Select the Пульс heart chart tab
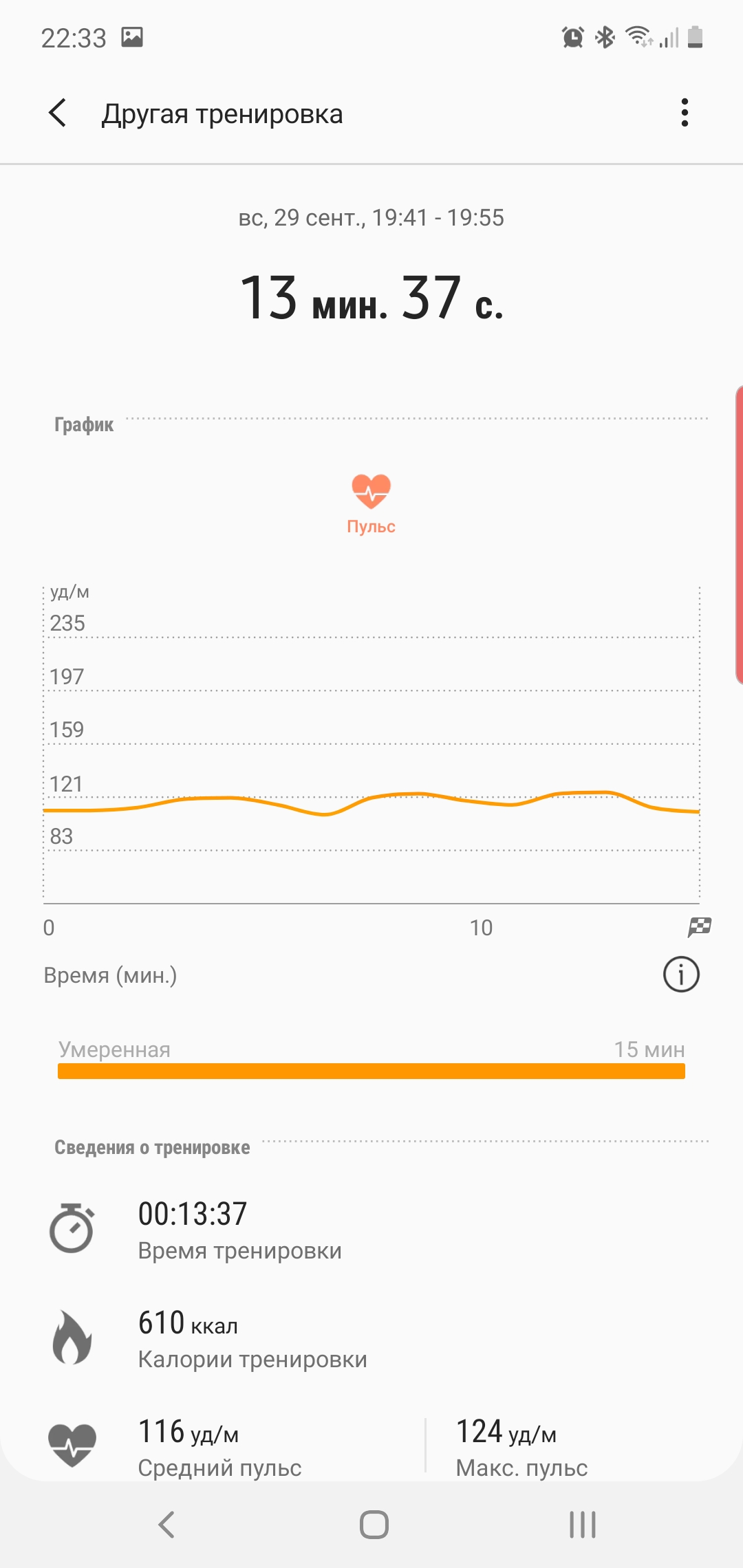 point(371,503)
